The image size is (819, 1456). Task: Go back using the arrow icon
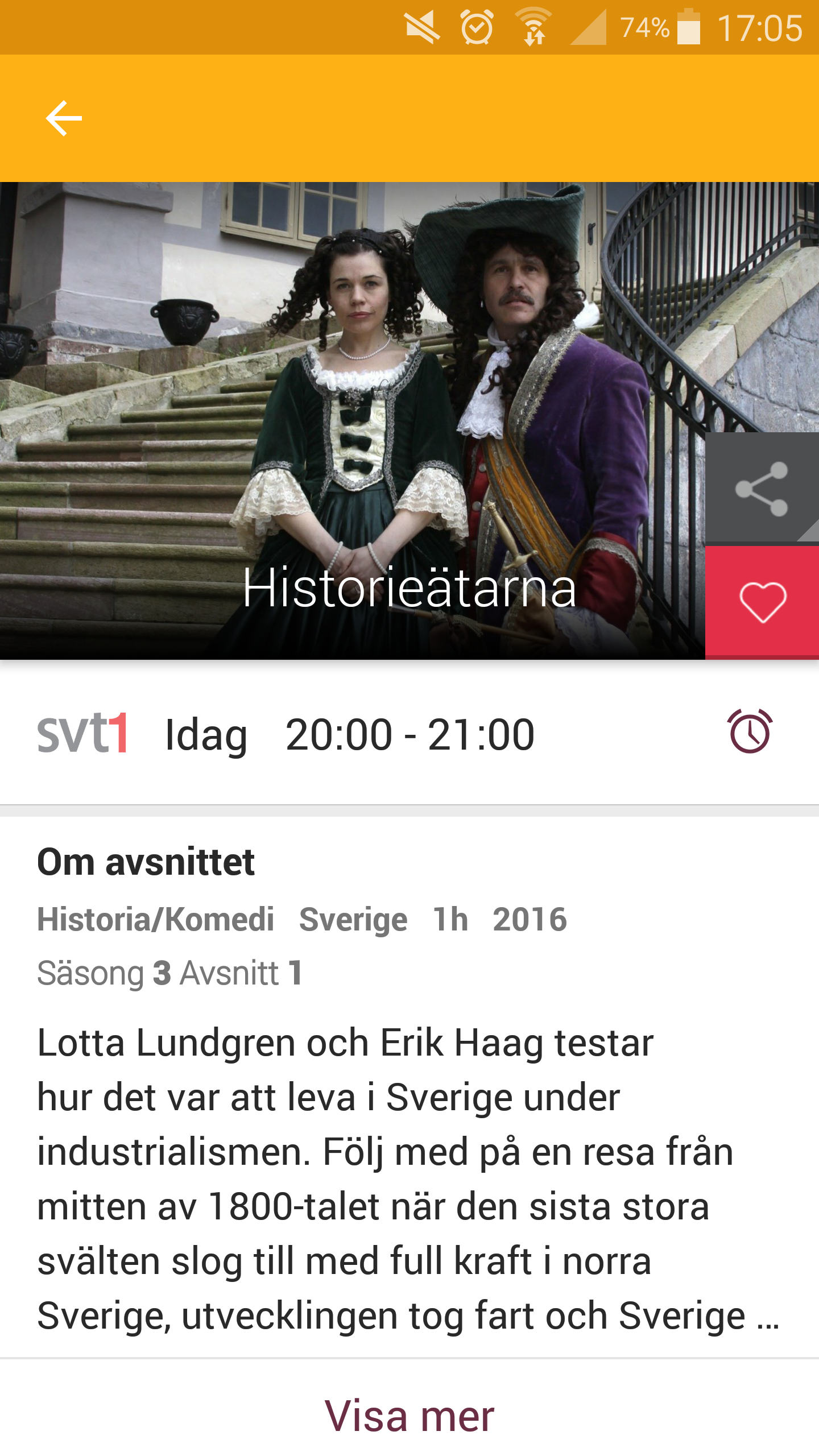point(64,118)
